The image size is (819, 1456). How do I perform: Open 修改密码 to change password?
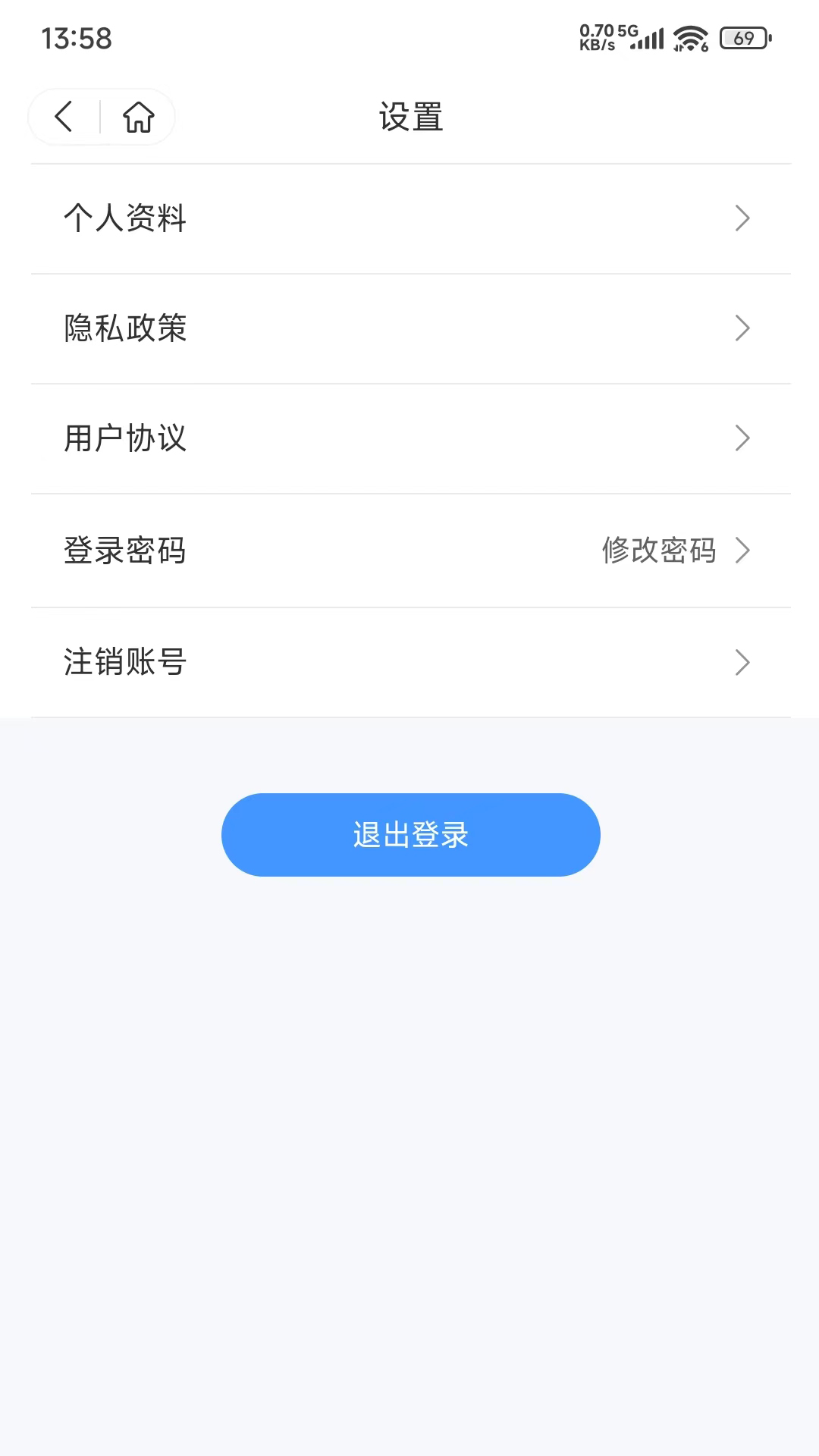pyautogui.click(x=658, y=551)
